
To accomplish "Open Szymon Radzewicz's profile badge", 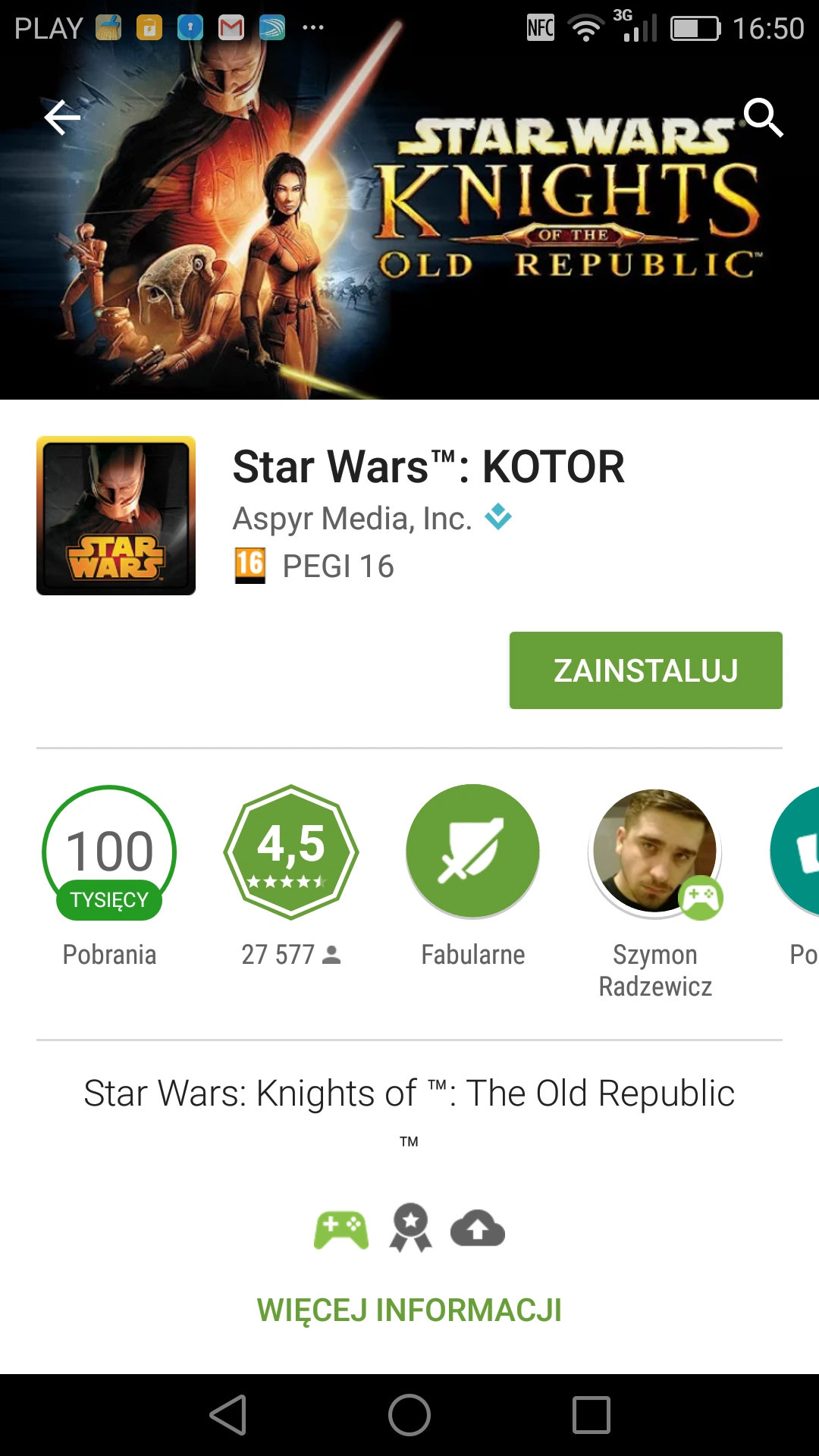I will point(655,852).
